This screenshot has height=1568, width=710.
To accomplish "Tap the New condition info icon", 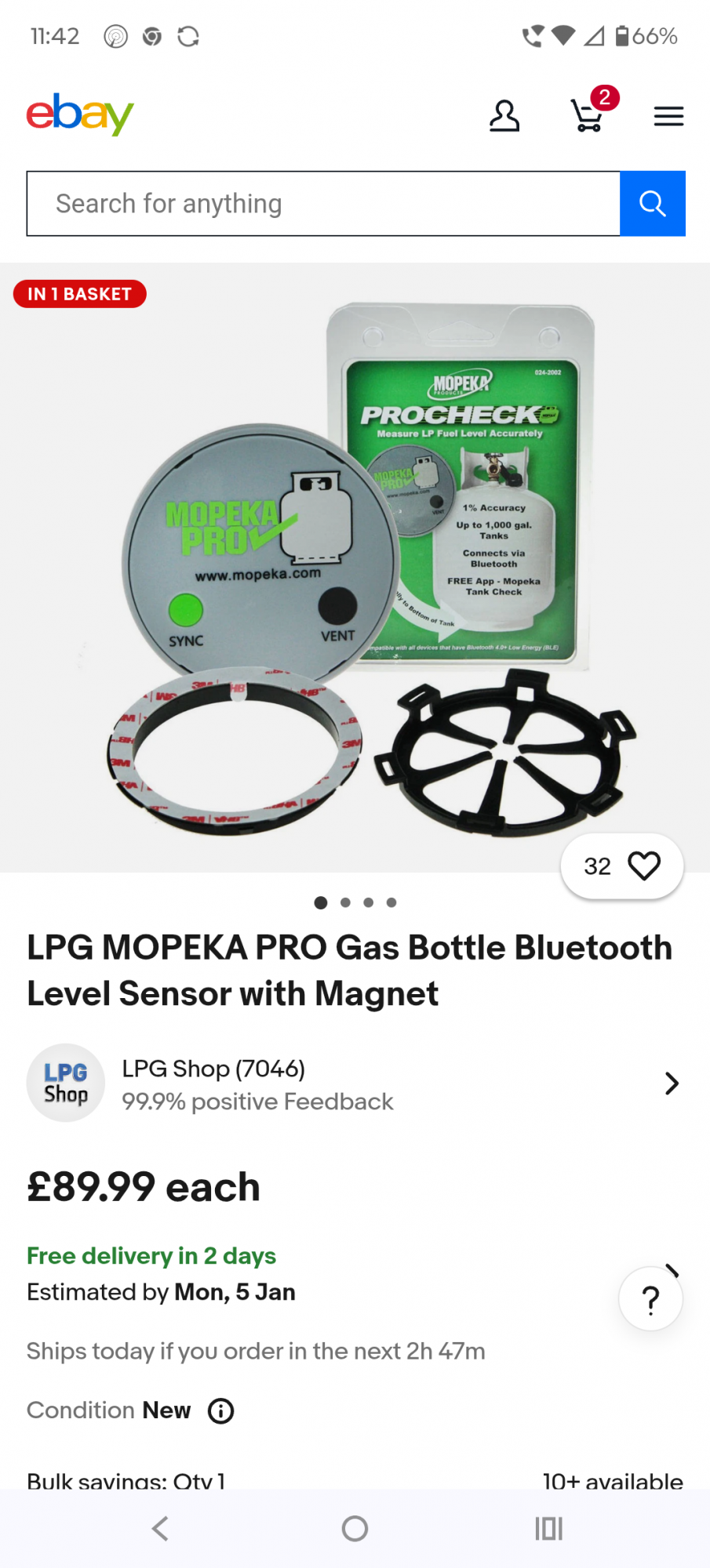I will [x=220, y=1411].
